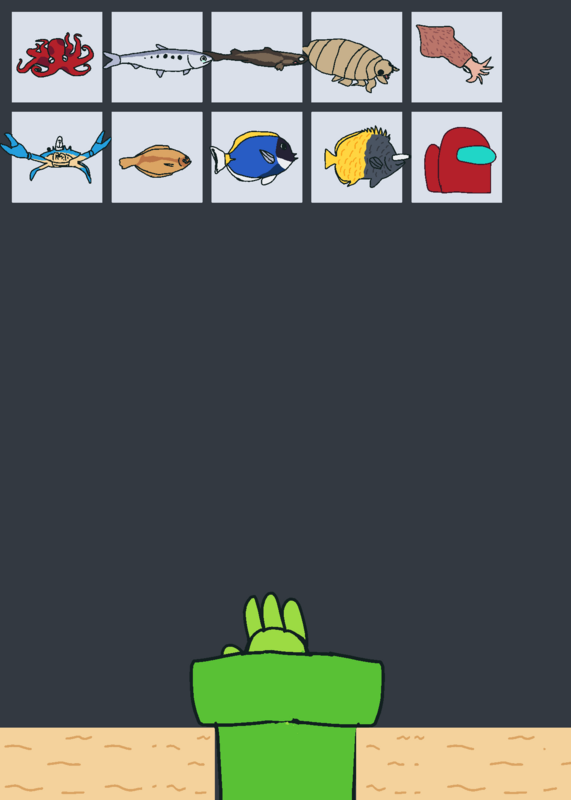
Task: Select the blue tang fish tile
Action: click(257, 157)
